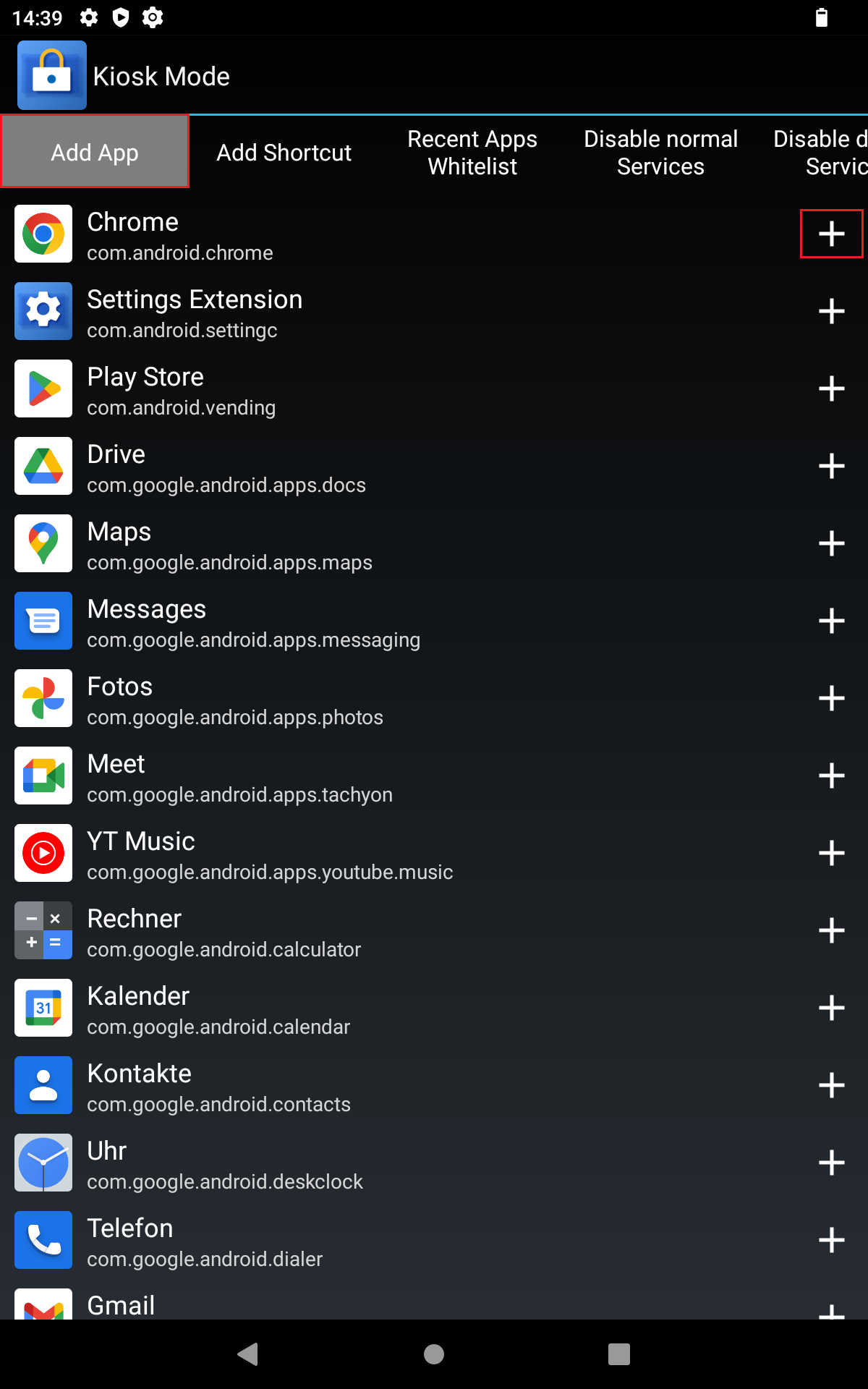Tap plus beside Messages
868x1389 pixels.
831,621
